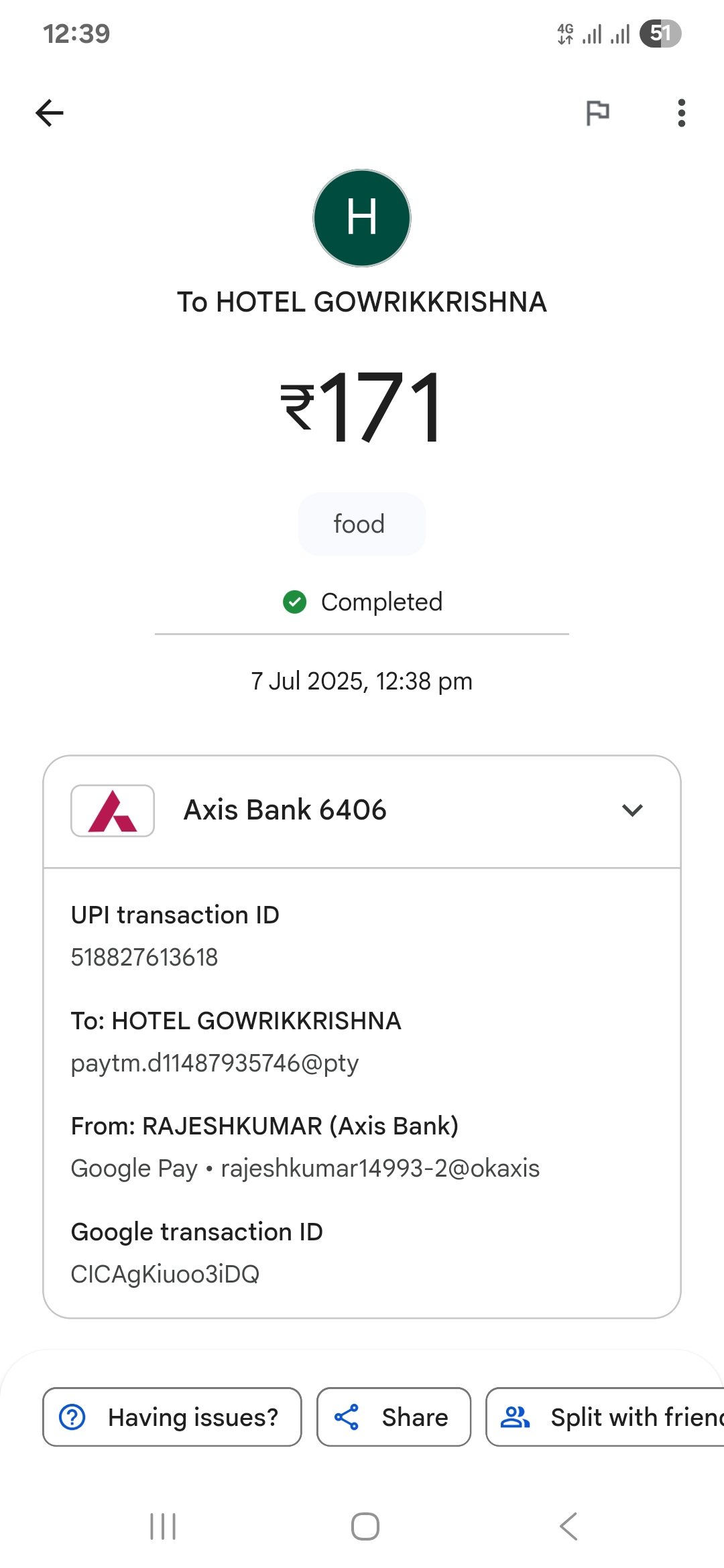
Task: Tap the flag icon to report the transaction
Action: click(x=597, y=113)
